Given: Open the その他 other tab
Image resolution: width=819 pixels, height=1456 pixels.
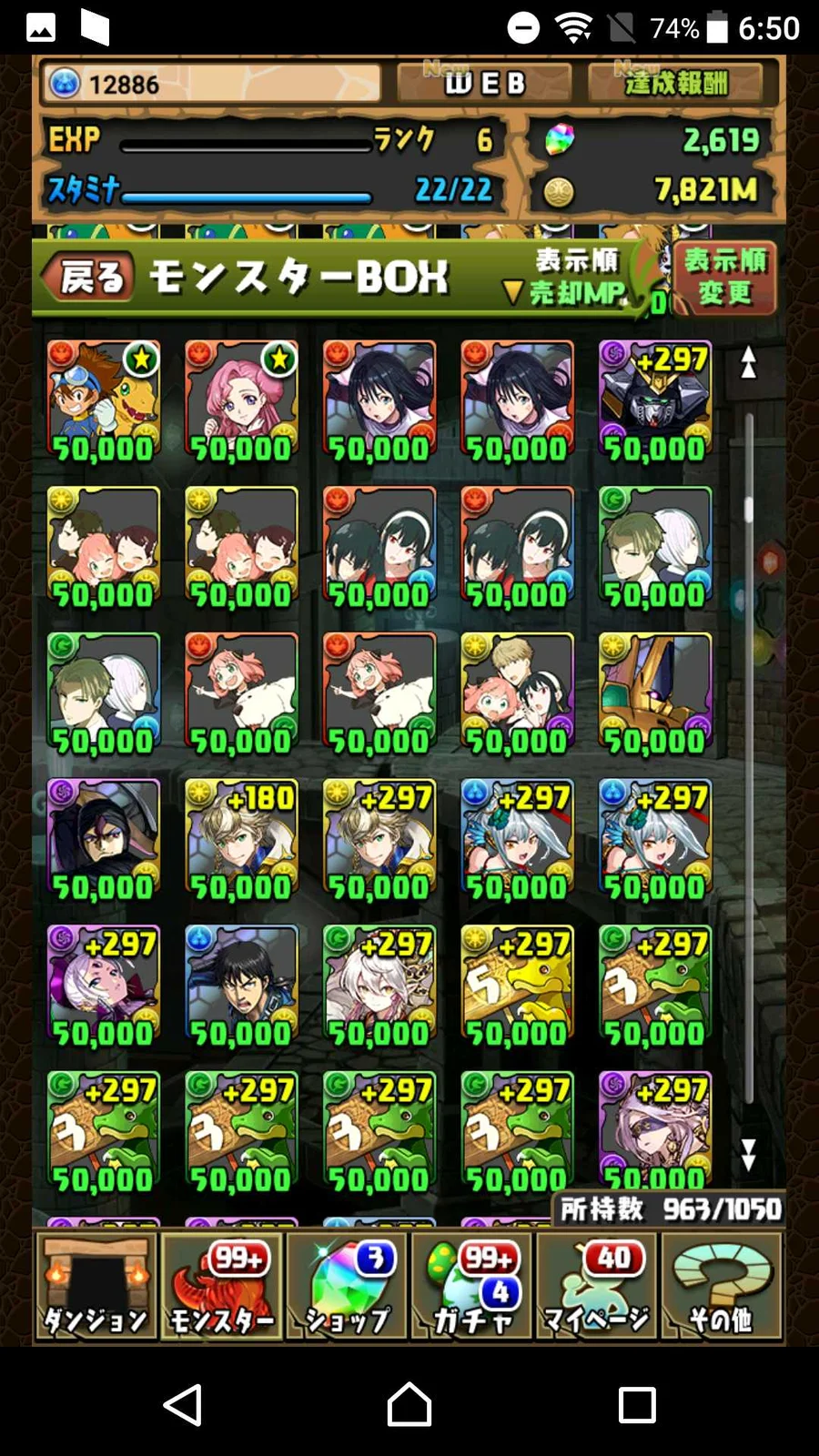Looking at the screenshot, I should pos(722,1286).
